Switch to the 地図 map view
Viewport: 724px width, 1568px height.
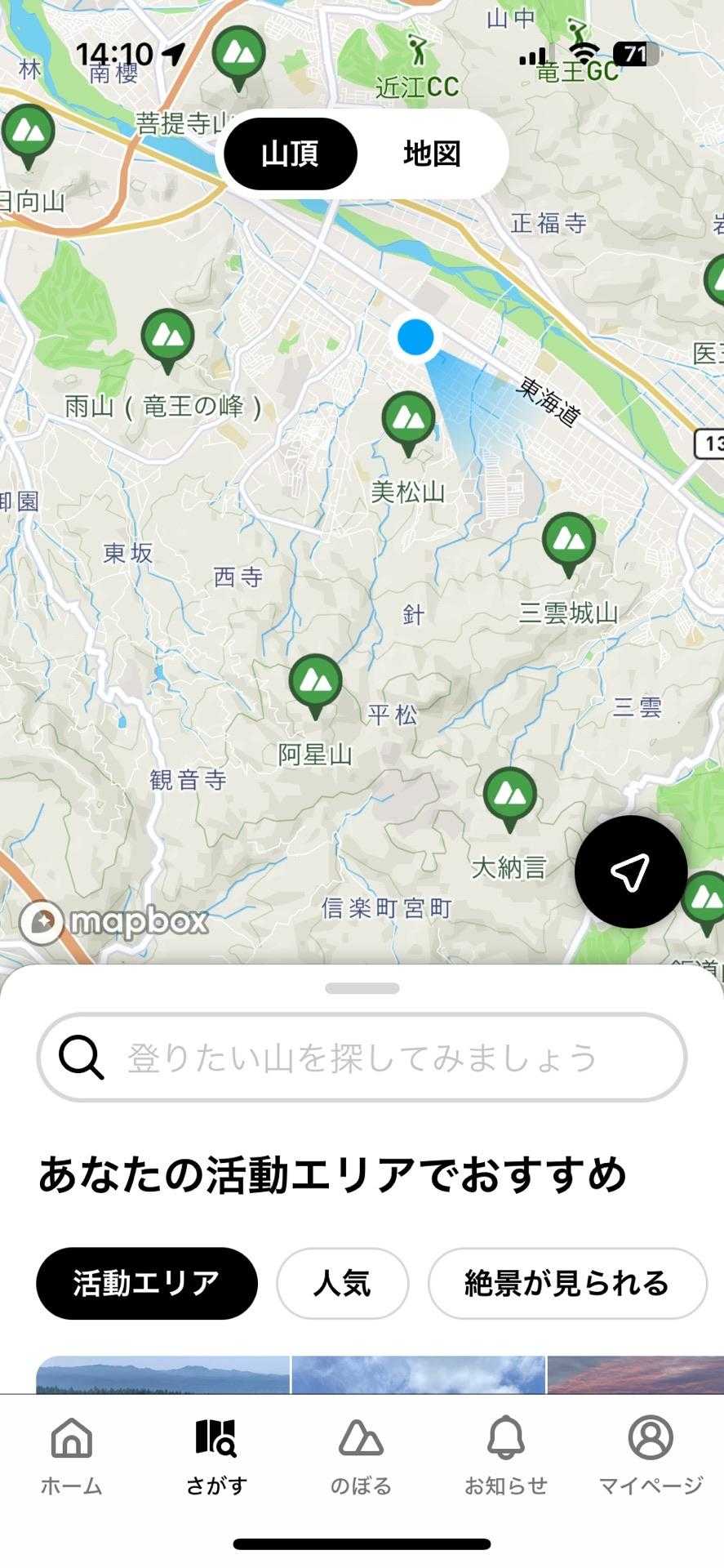pyautogui.click(x=432, y=154)
